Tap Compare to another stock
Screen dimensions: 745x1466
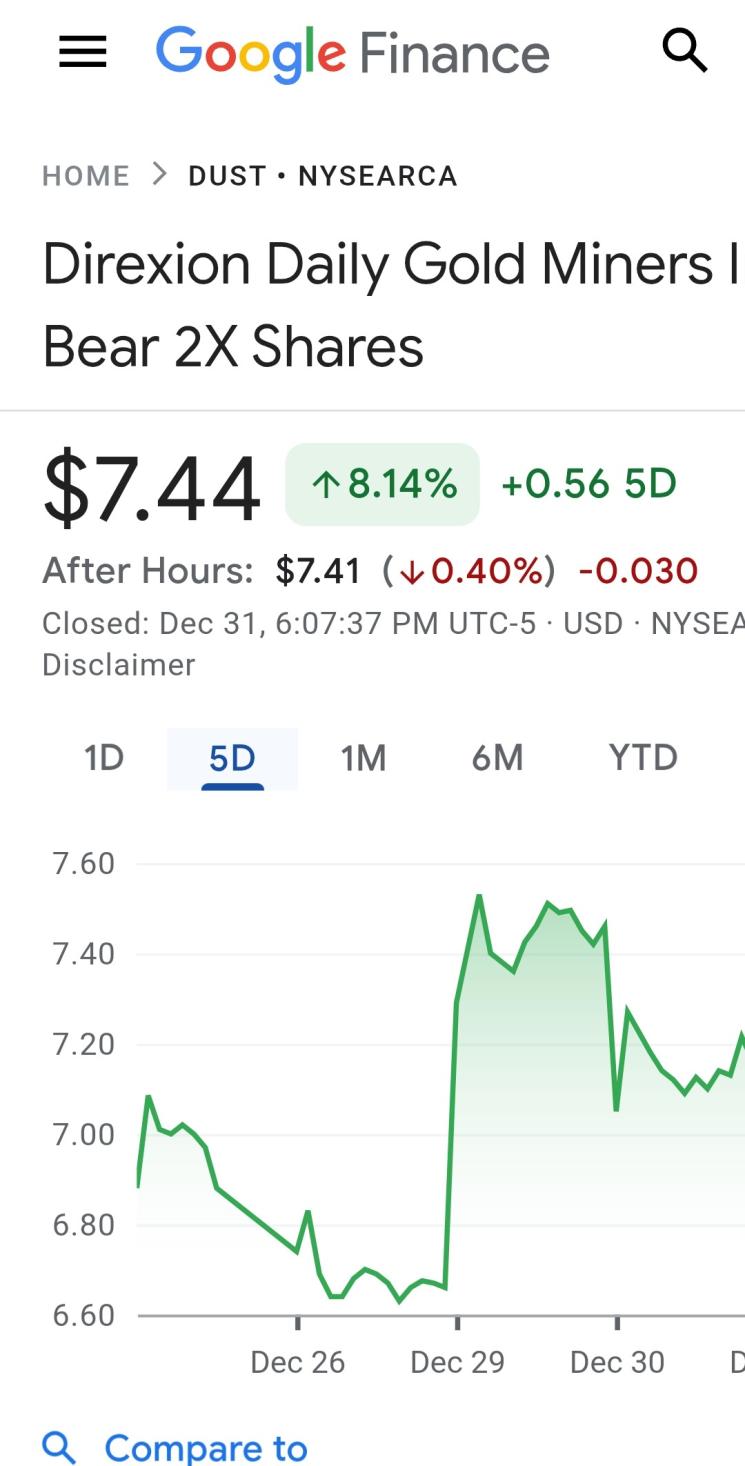176,1447
